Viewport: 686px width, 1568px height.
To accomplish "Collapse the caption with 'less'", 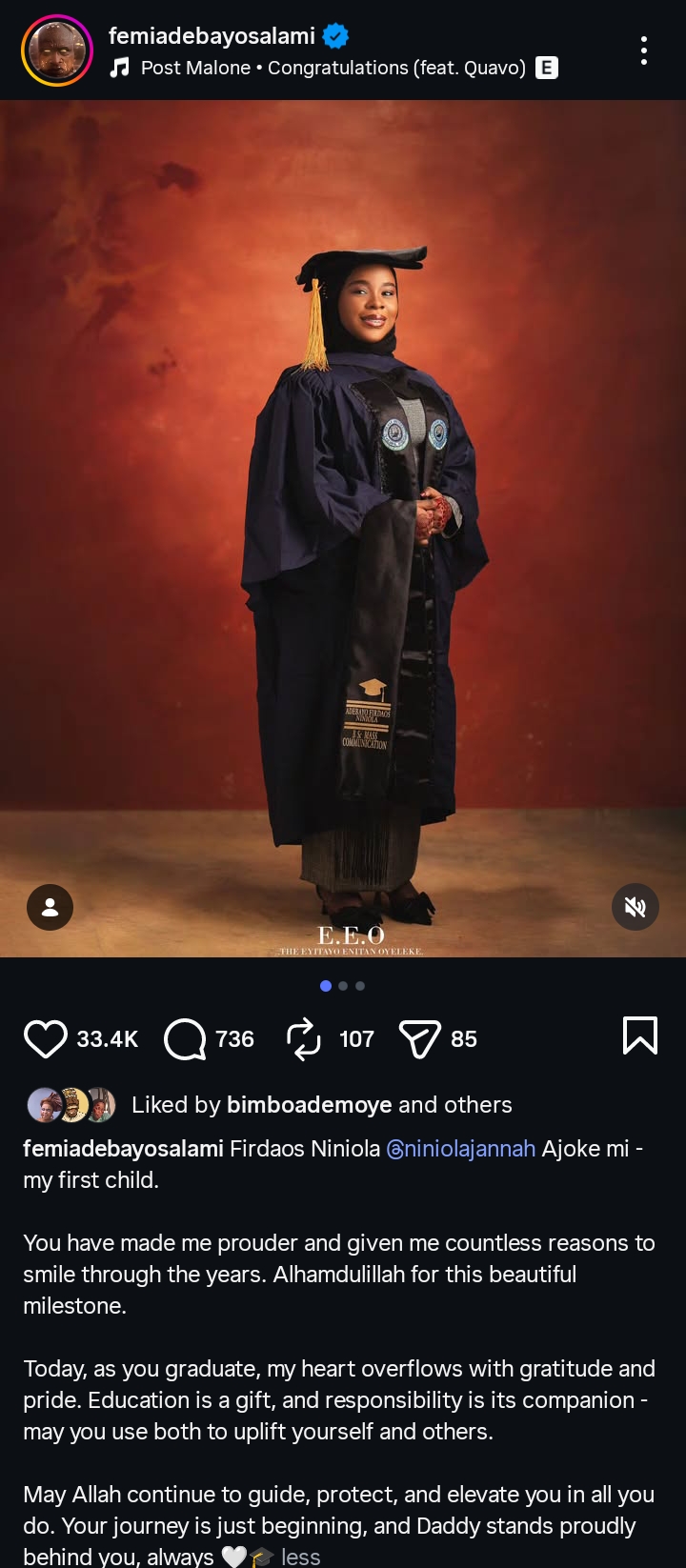I will coord(300,1557).
